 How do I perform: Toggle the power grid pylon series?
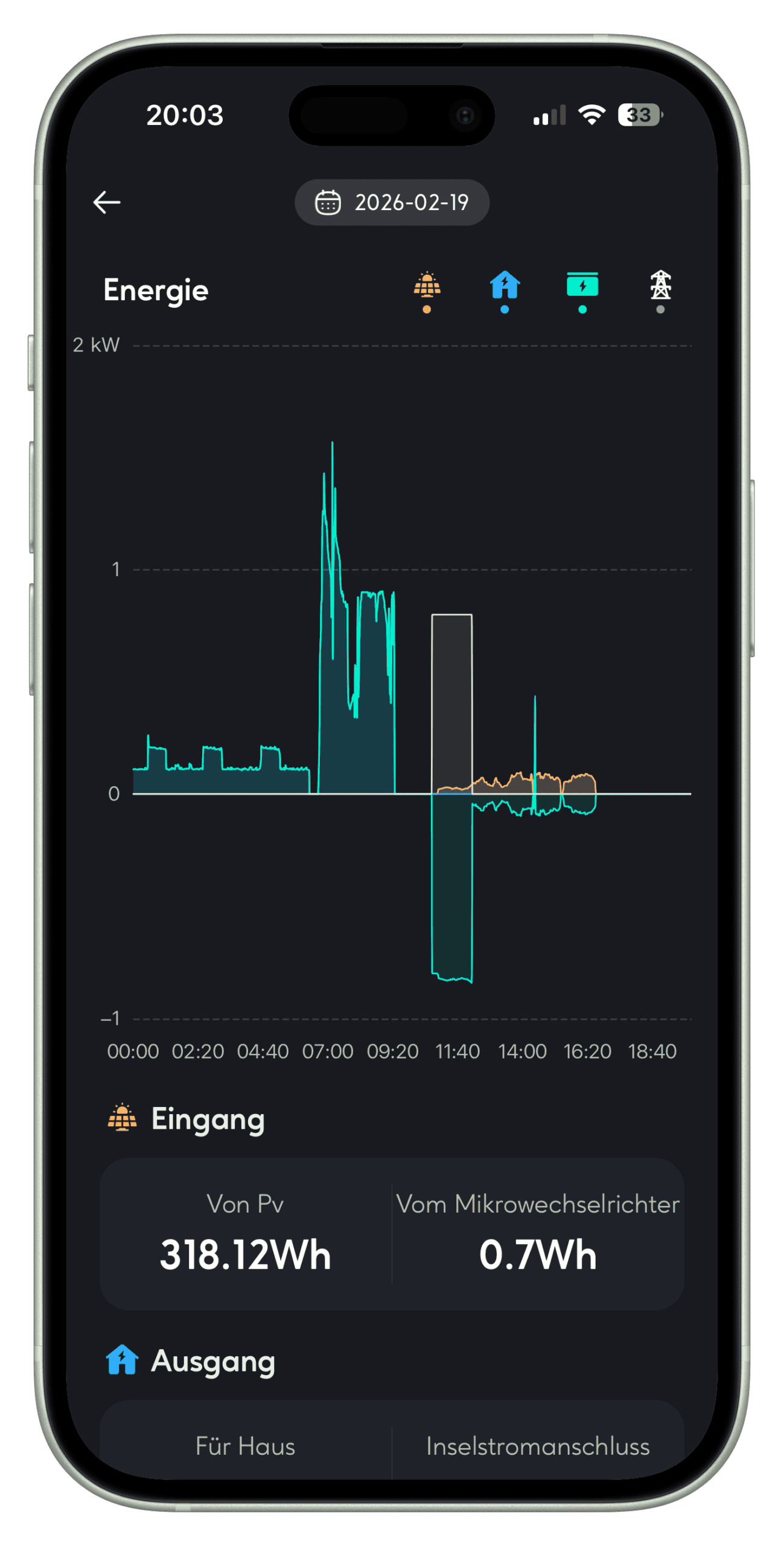660,287
